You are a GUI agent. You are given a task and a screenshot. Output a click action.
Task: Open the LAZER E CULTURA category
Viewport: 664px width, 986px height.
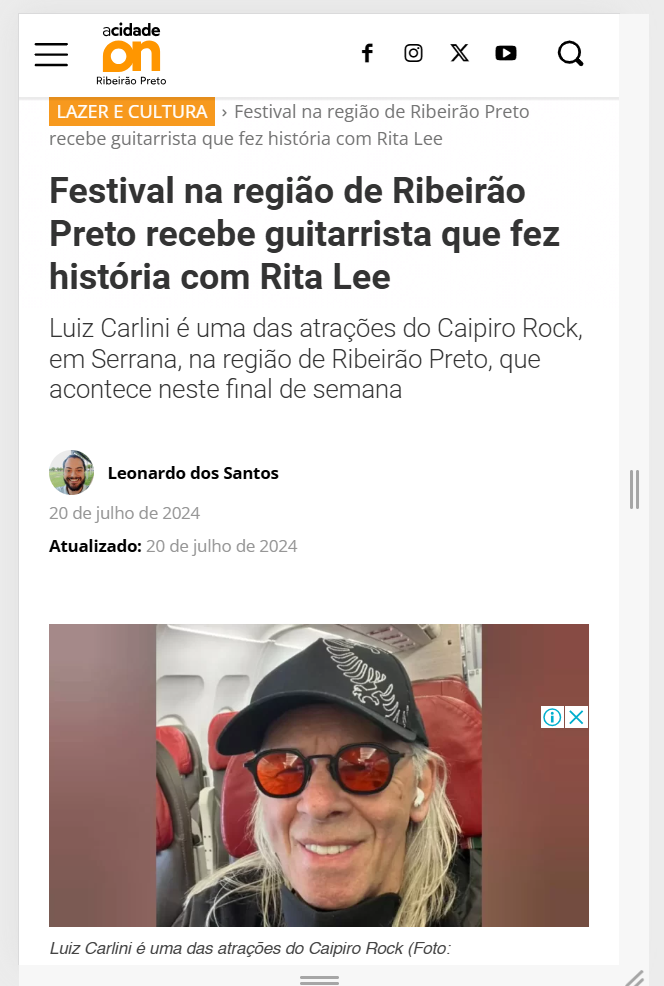(x=132, y=112)
